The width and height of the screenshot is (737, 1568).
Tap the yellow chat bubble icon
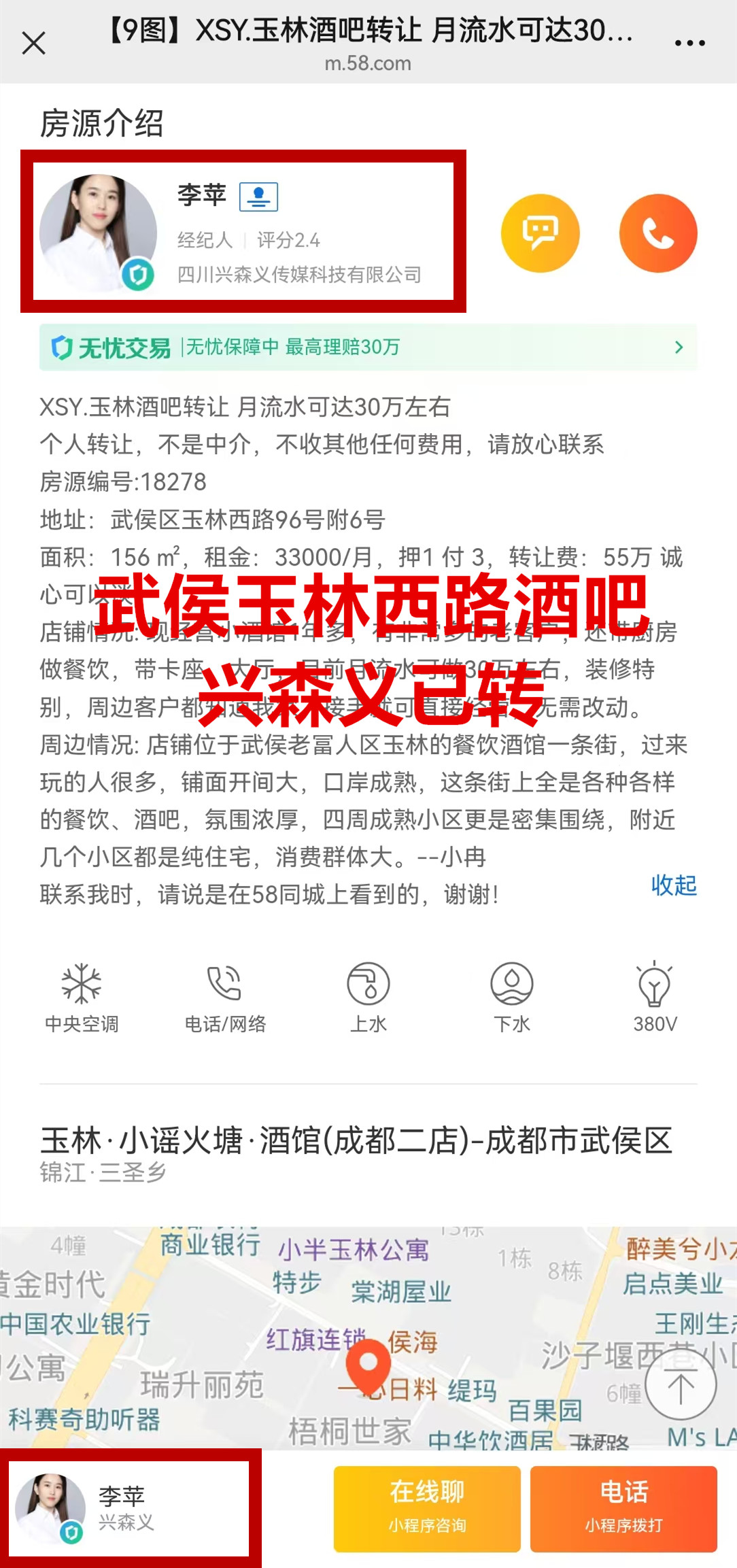540,233
